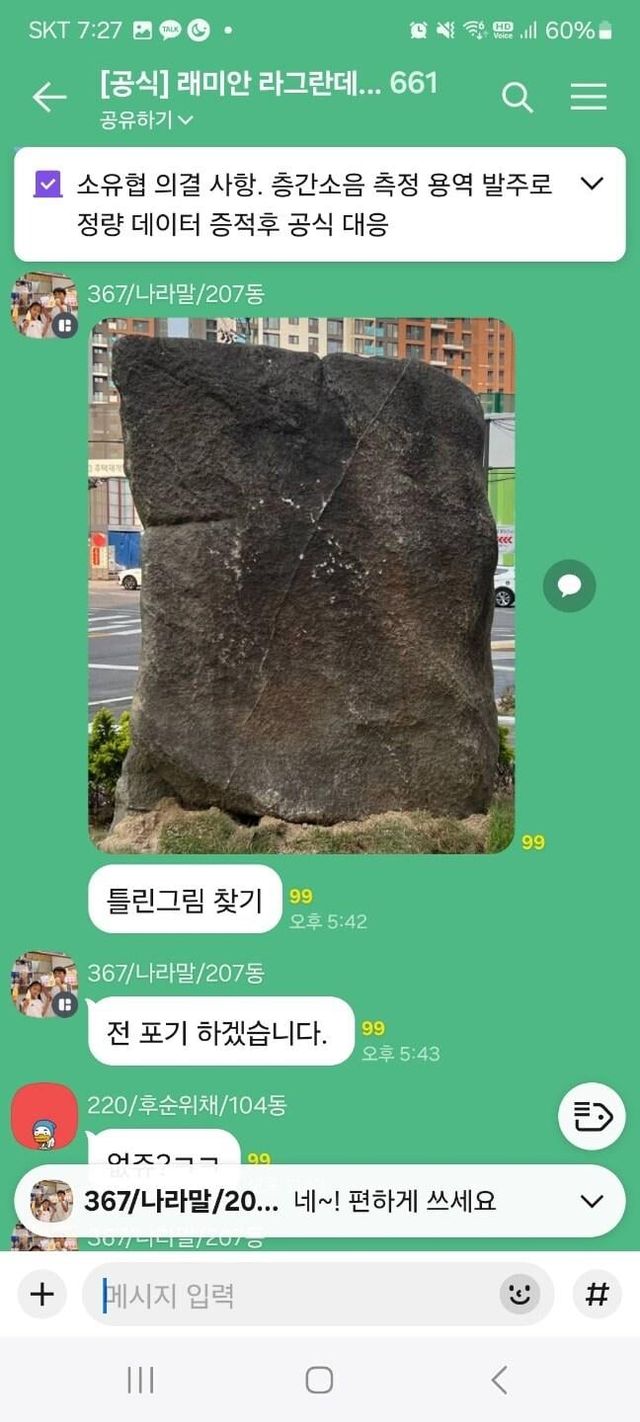Open the floating tag list button
Image resolution: width=640 pixels, height=1422 pixels.
click(591, 1115)
